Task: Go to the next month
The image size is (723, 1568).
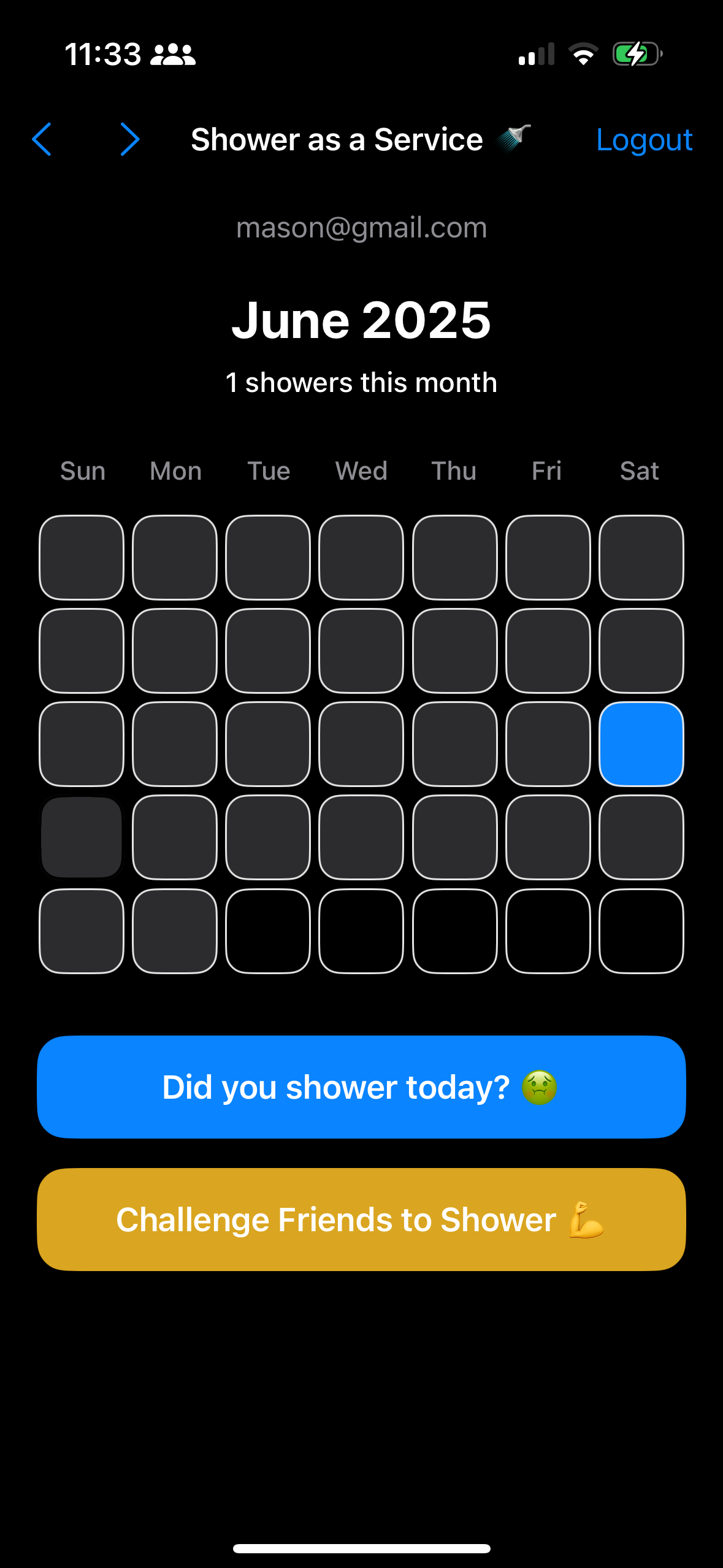Action: tap(129, 139)
